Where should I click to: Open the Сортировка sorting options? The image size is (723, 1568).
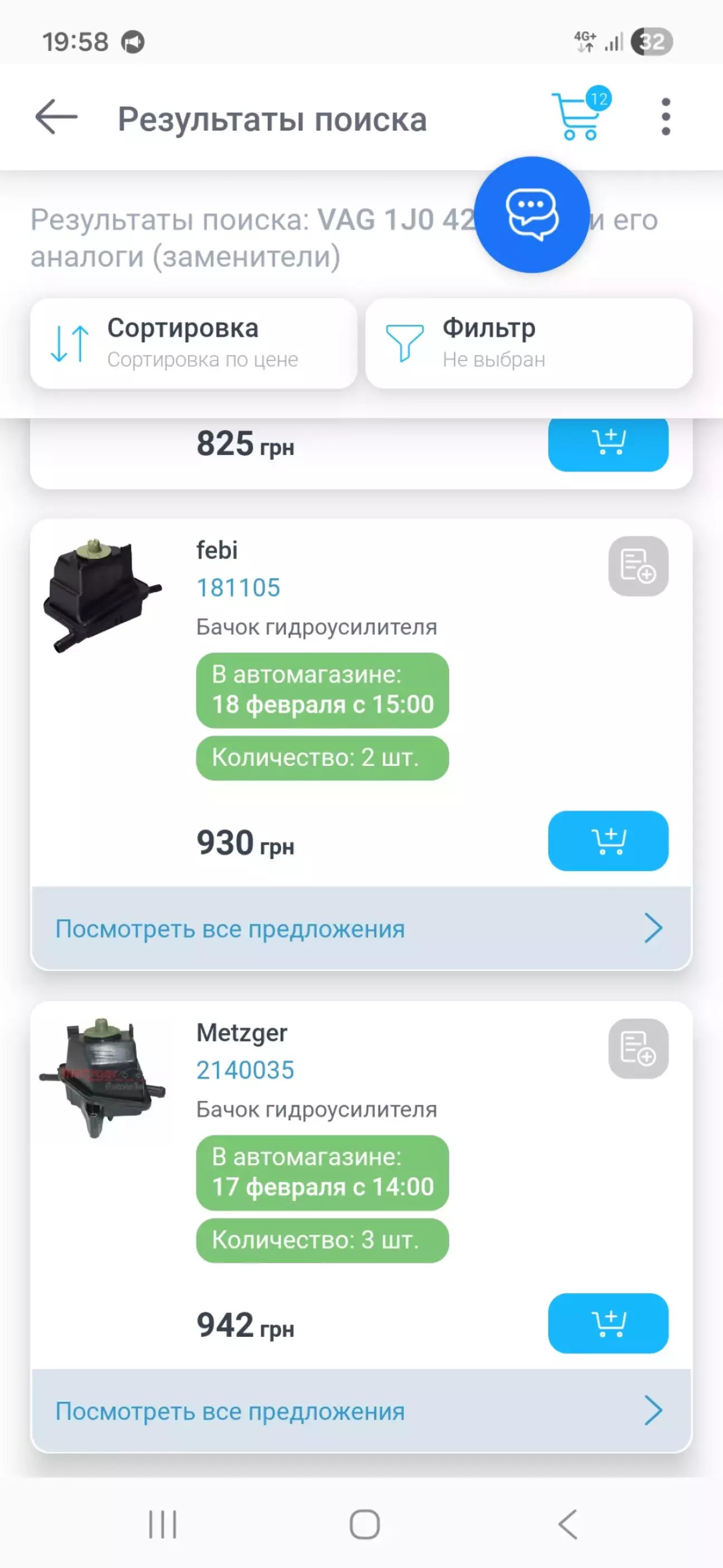tap(194, 343)
